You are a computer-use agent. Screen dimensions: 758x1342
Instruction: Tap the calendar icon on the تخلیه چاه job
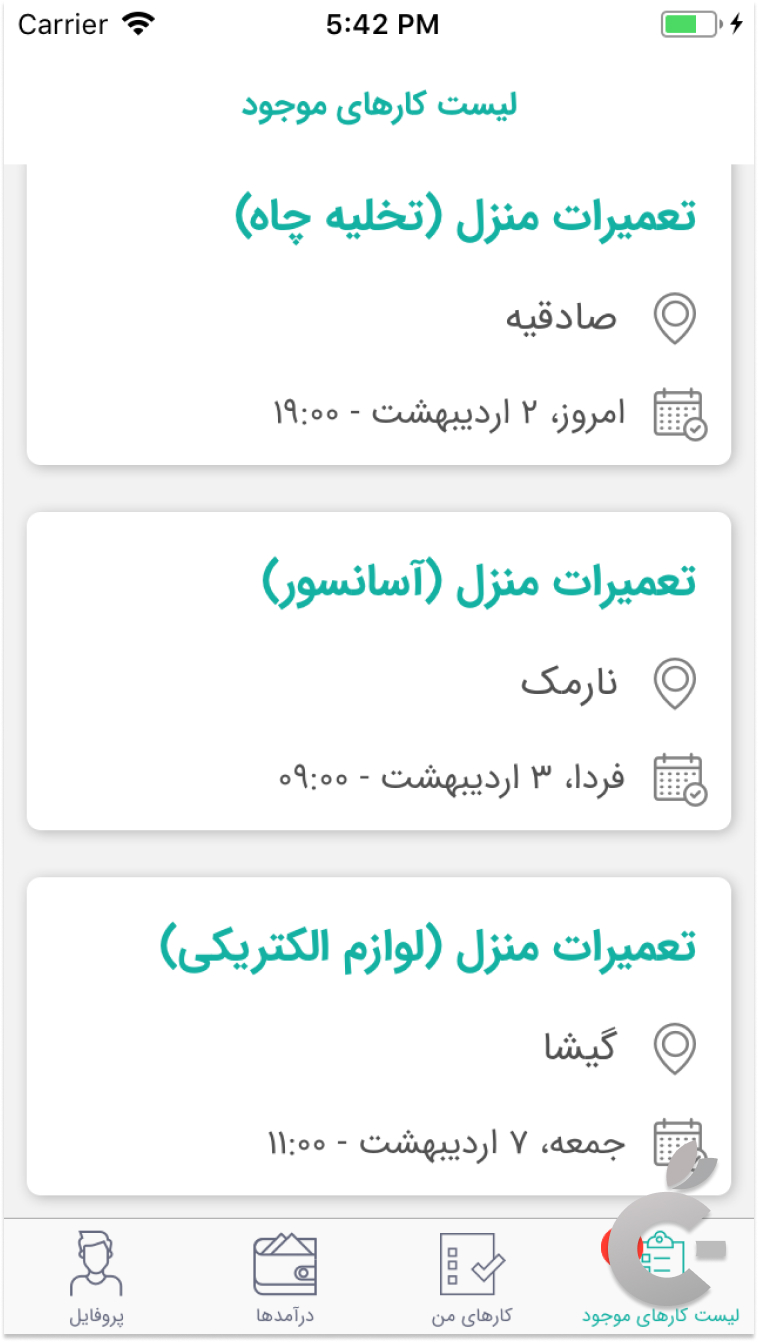click(x=678, y=412)
